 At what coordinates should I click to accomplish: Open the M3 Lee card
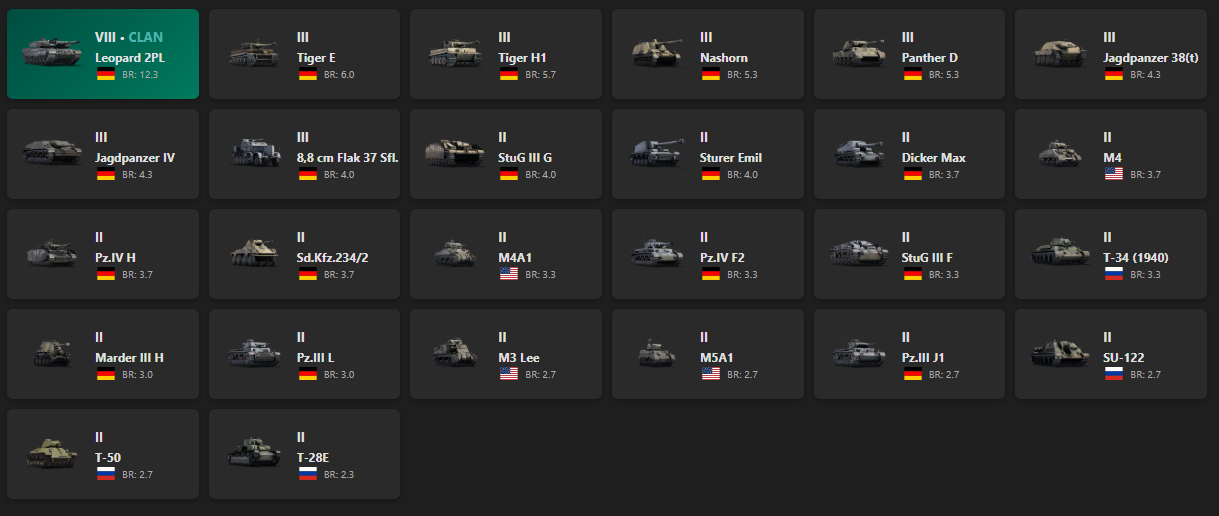506,355
